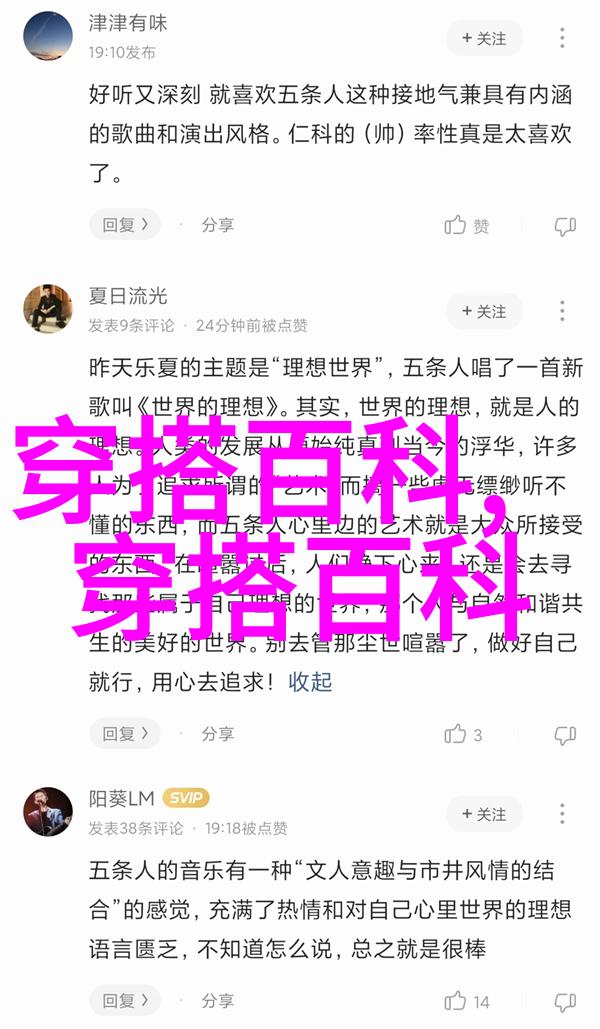
Task: Open overflow menu on 夏日流光's comment
Action: [x=562, y=310]
